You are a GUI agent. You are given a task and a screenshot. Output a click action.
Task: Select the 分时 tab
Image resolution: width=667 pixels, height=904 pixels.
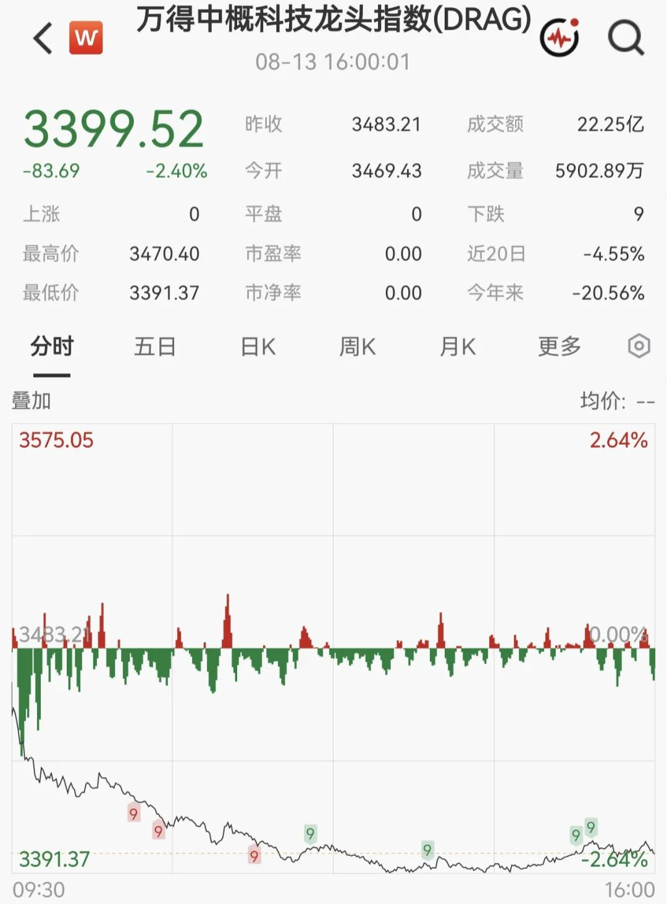pyautogui.click(x=52, y=346)
